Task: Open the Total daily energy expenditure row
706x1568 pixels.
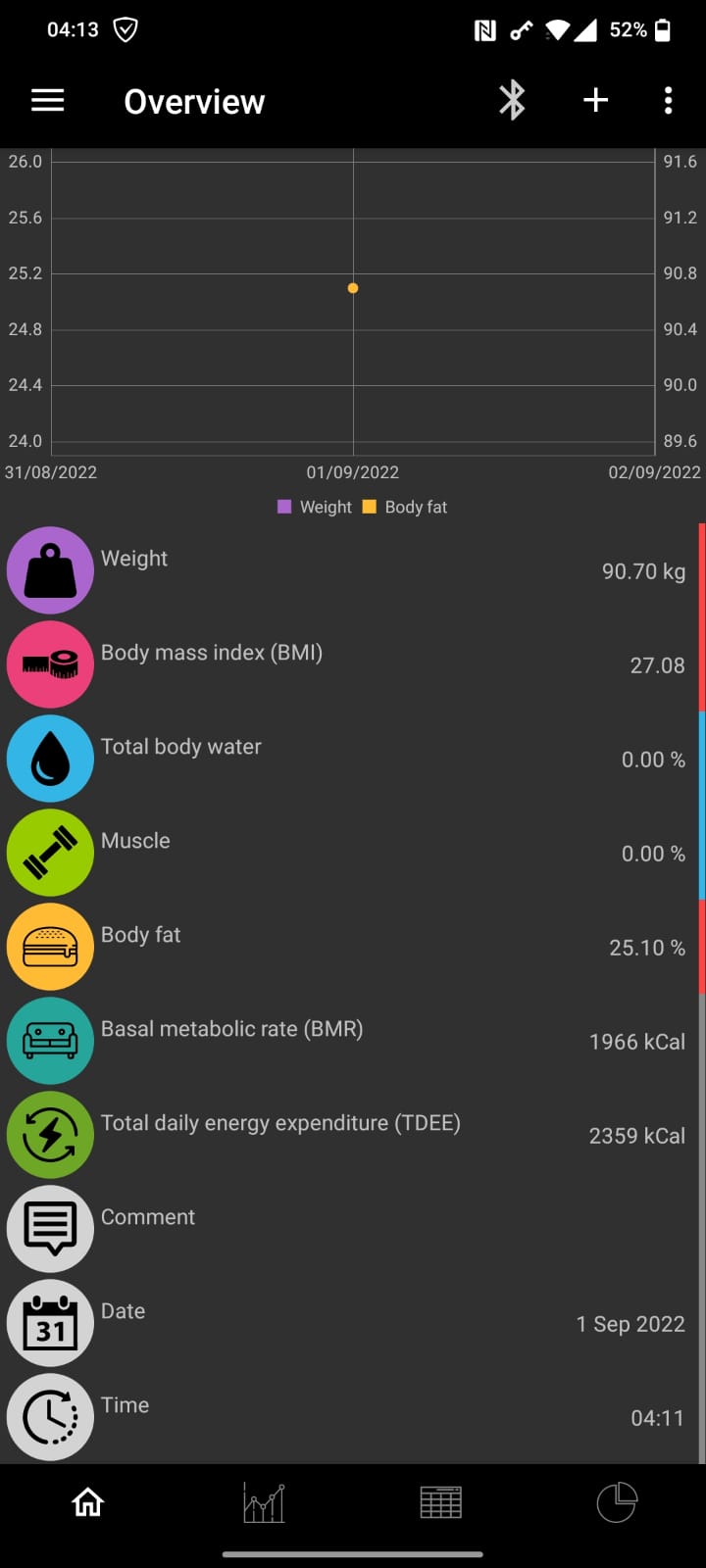Action: tap(353, 1135)
